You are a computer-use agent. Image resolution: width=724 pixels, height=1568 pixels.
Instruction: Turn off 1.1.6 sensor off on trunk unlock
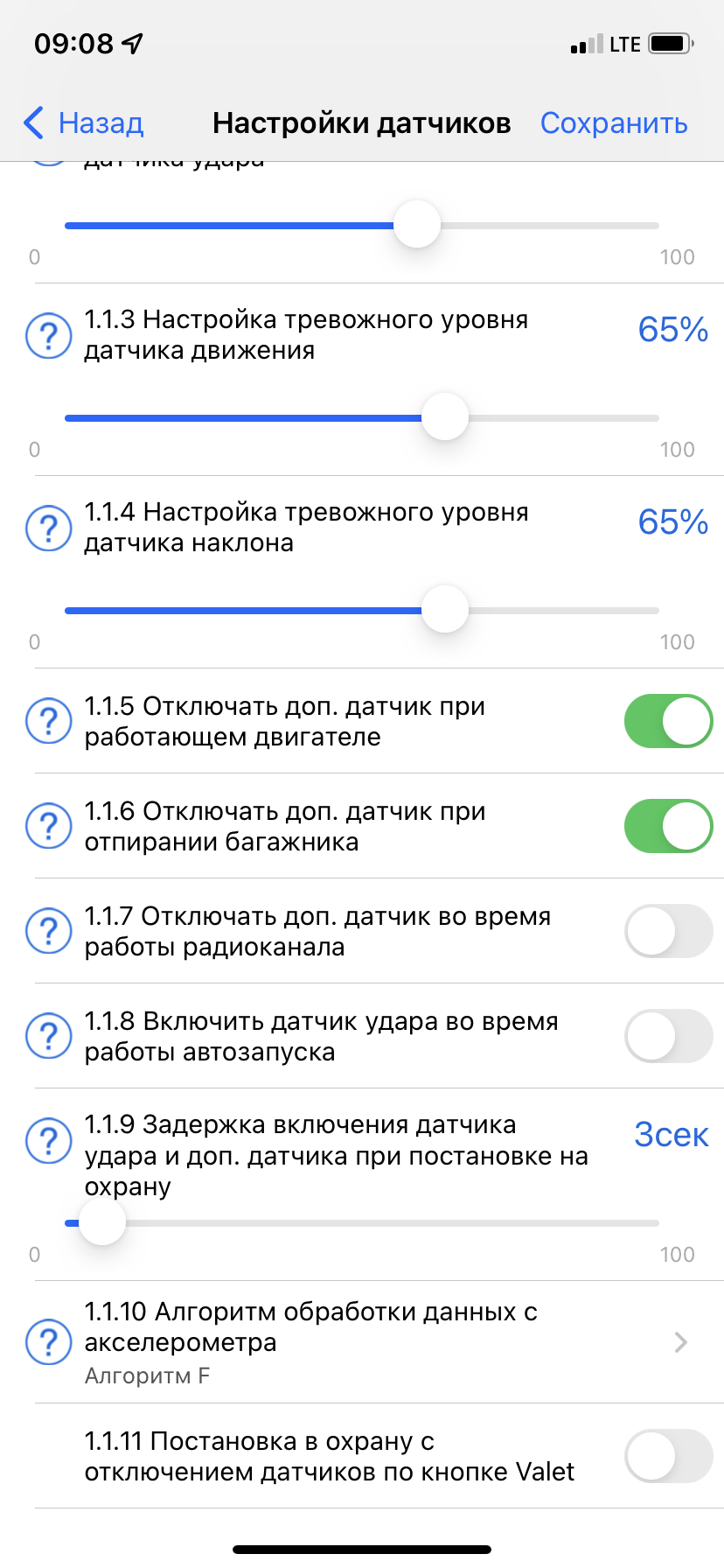coord(668,826)
